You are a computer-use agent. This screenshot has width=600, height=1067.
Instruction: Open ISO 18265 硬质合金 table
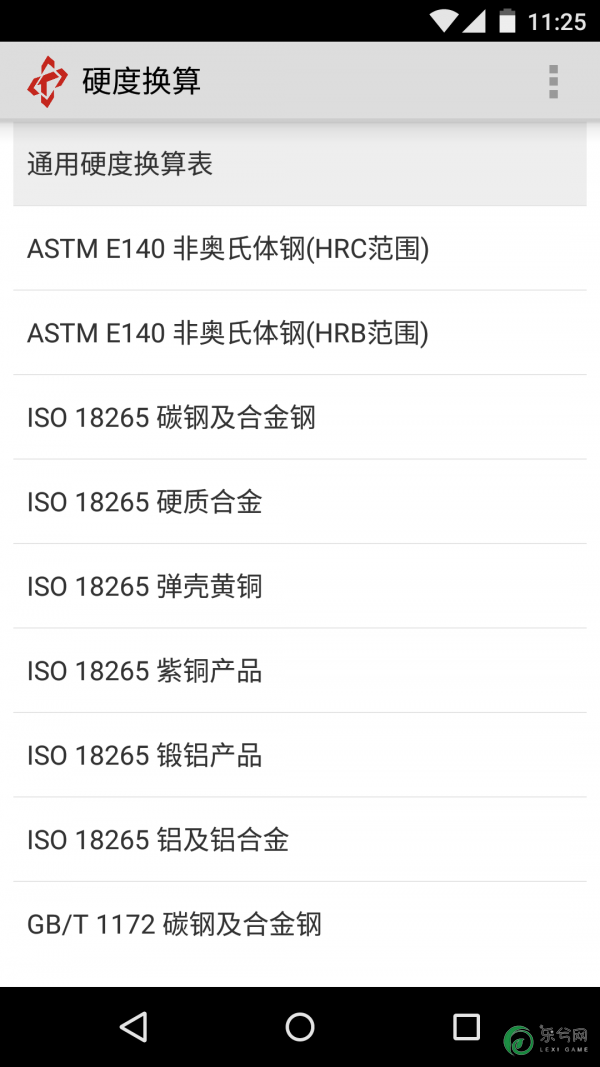[x=299, y=502]
